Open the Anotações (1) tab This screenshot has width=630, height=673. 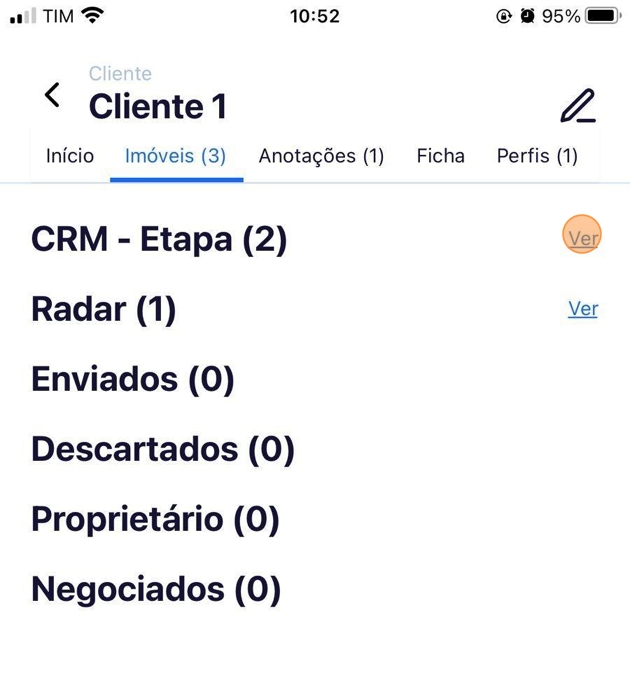point(321,156)
